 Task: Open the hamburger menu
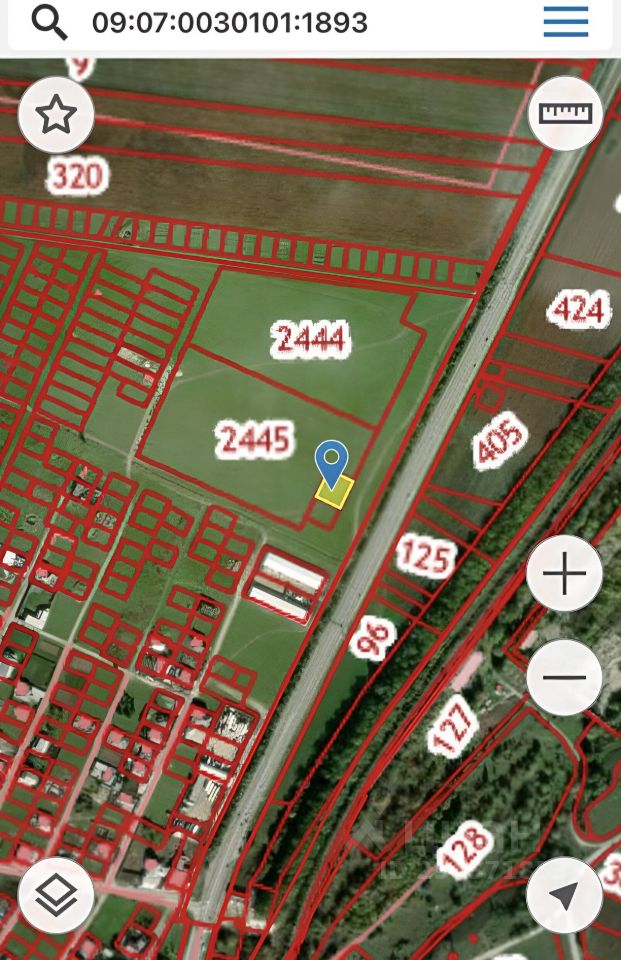[565, 21]
